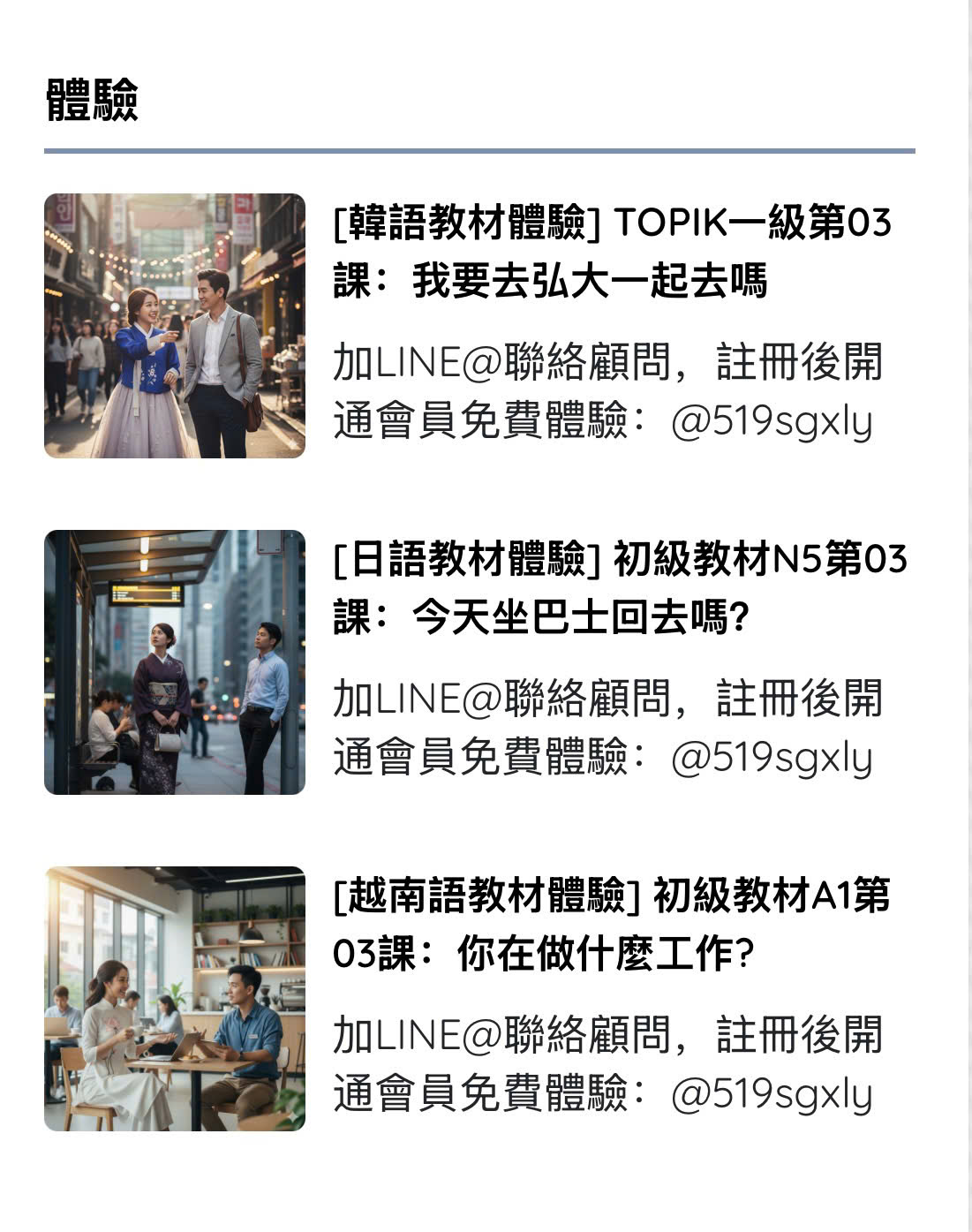Screen dimensions: 972x1232
Task: Open the Korean TOPIK lesson 03 trial
Action: (x=611, y=251)
